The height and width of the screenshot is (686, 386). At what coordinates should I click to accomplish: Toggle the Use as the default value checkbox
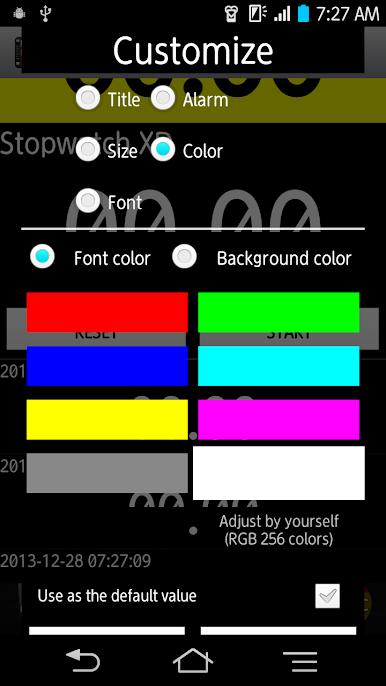327,596
